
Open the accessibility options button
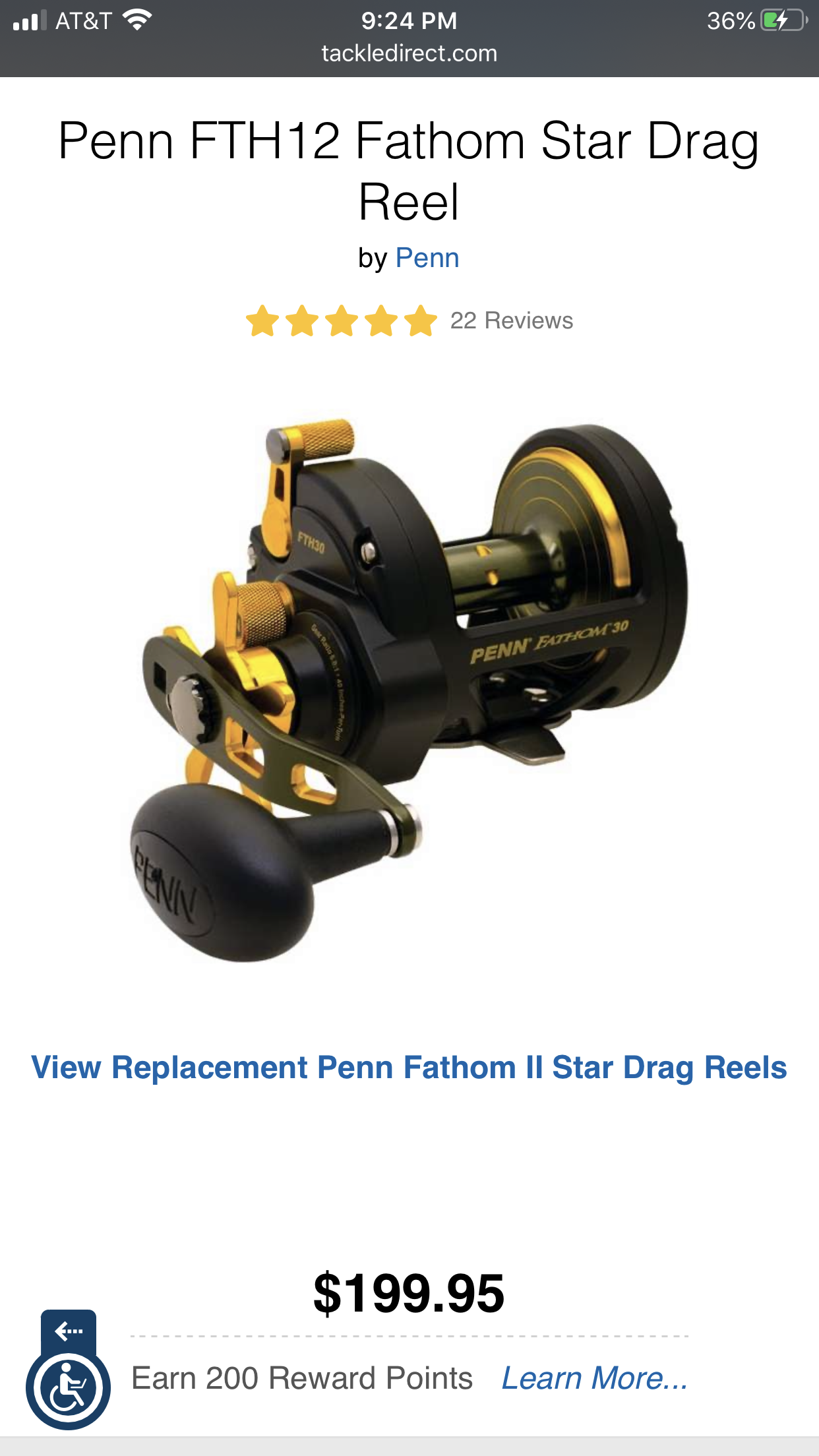[x=68, y=1387]
